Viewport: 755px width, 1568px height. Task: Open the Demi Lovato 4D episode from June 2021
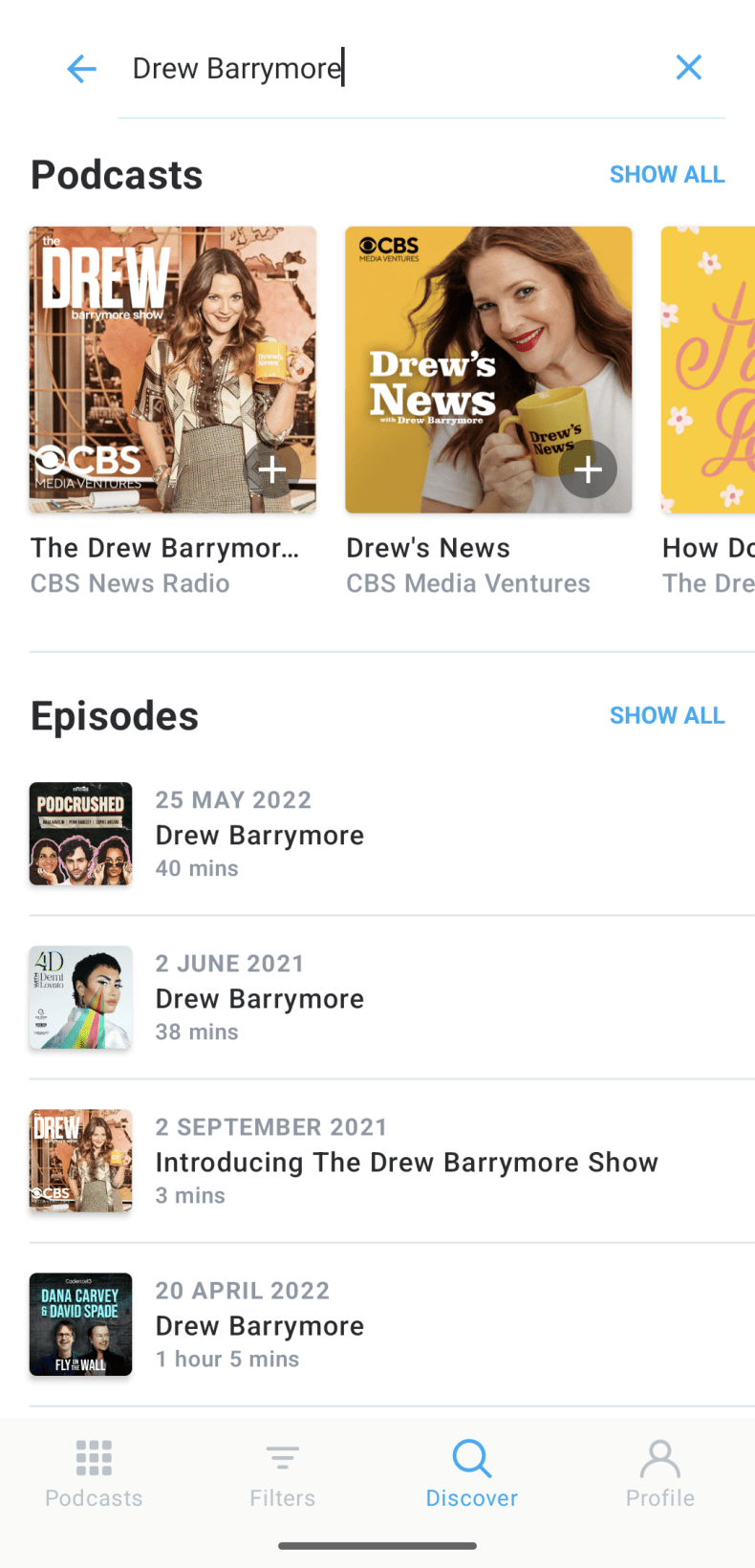(x=382, y=997)
